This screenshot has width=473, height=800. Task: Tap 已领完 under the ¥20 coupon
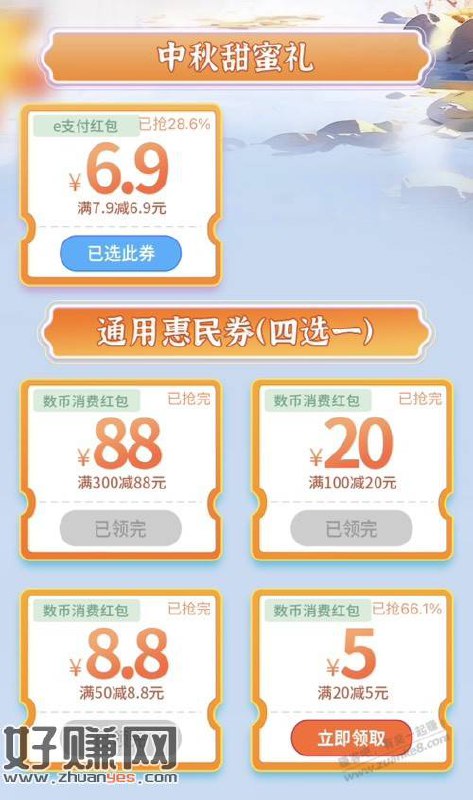point(352,529)
